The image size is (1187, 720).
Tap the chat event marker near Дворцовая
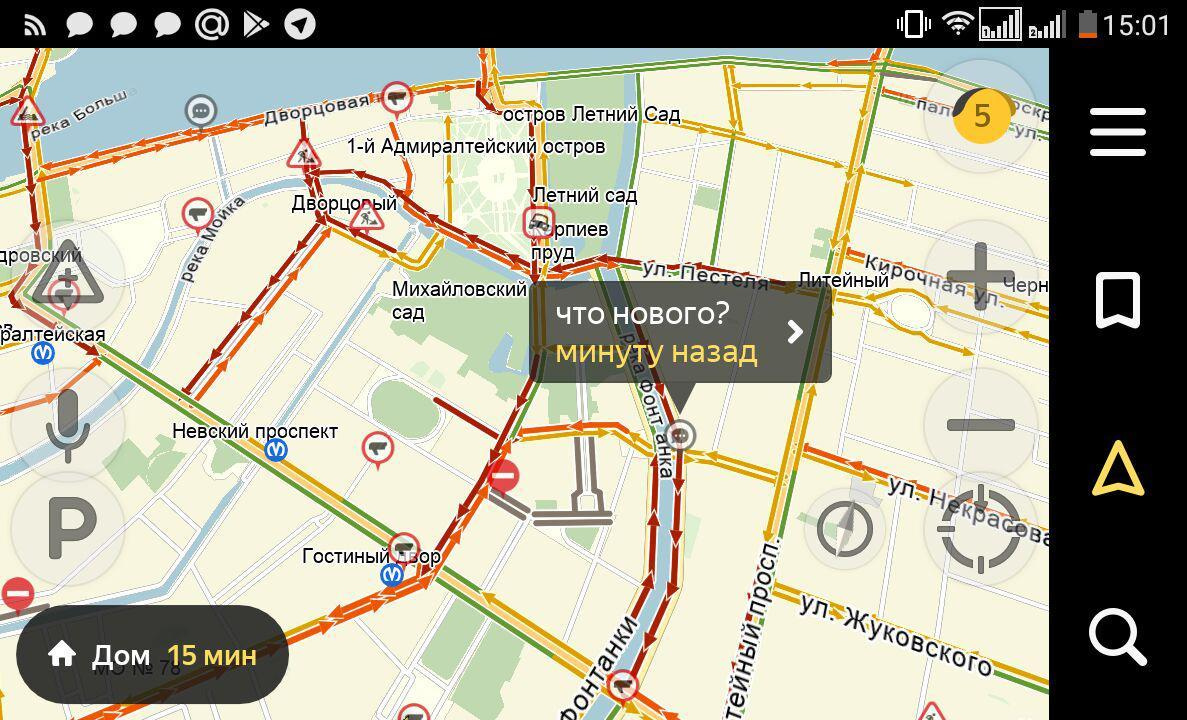(x=202, y=110)
